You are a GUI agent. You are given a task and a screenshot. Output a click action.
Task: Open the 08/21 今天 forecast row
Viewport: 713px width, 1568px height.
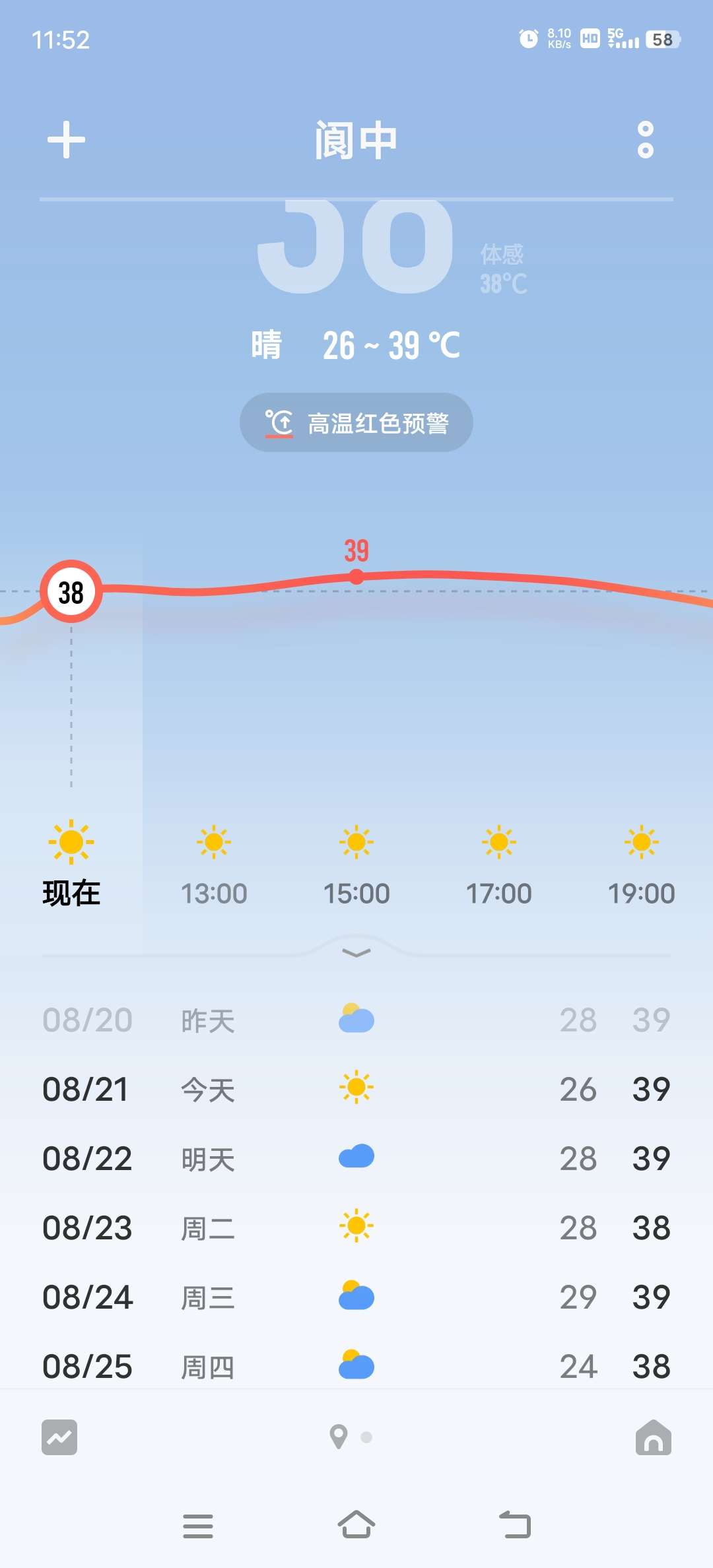click(x=356, y=1089)
